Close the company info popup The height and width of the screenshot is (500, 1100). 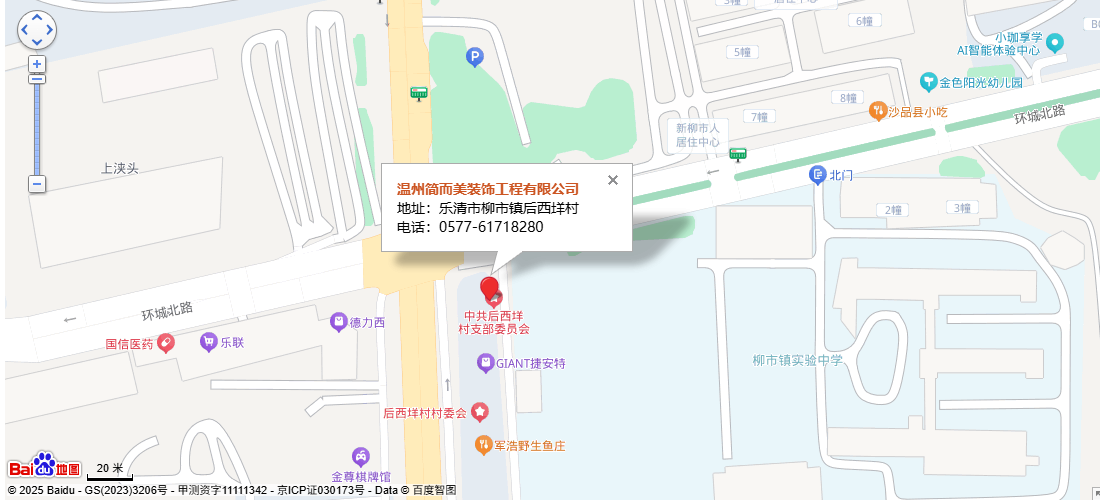point(613,180)
